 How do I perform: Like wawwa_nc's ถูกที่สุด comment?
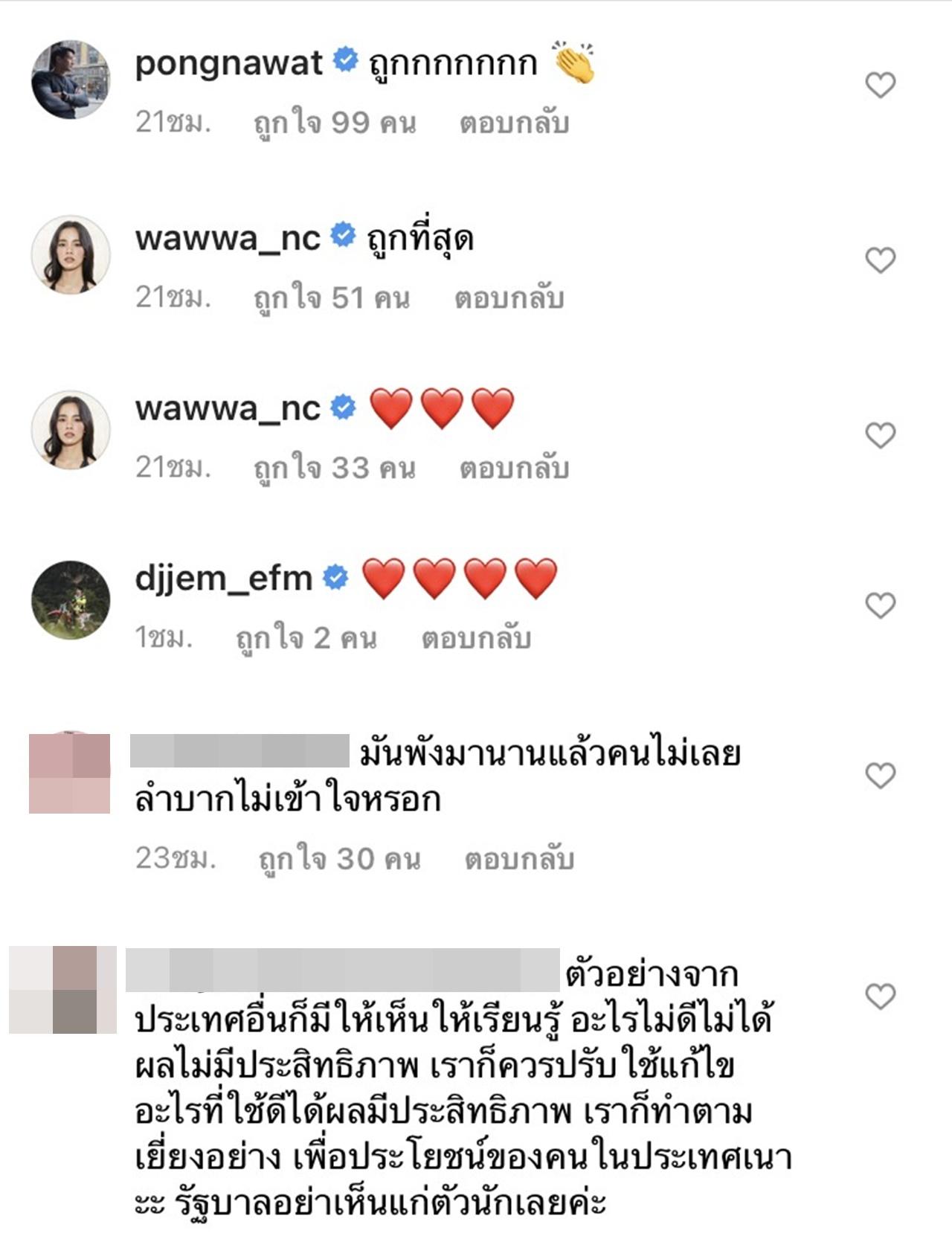(x=880, y=260)
